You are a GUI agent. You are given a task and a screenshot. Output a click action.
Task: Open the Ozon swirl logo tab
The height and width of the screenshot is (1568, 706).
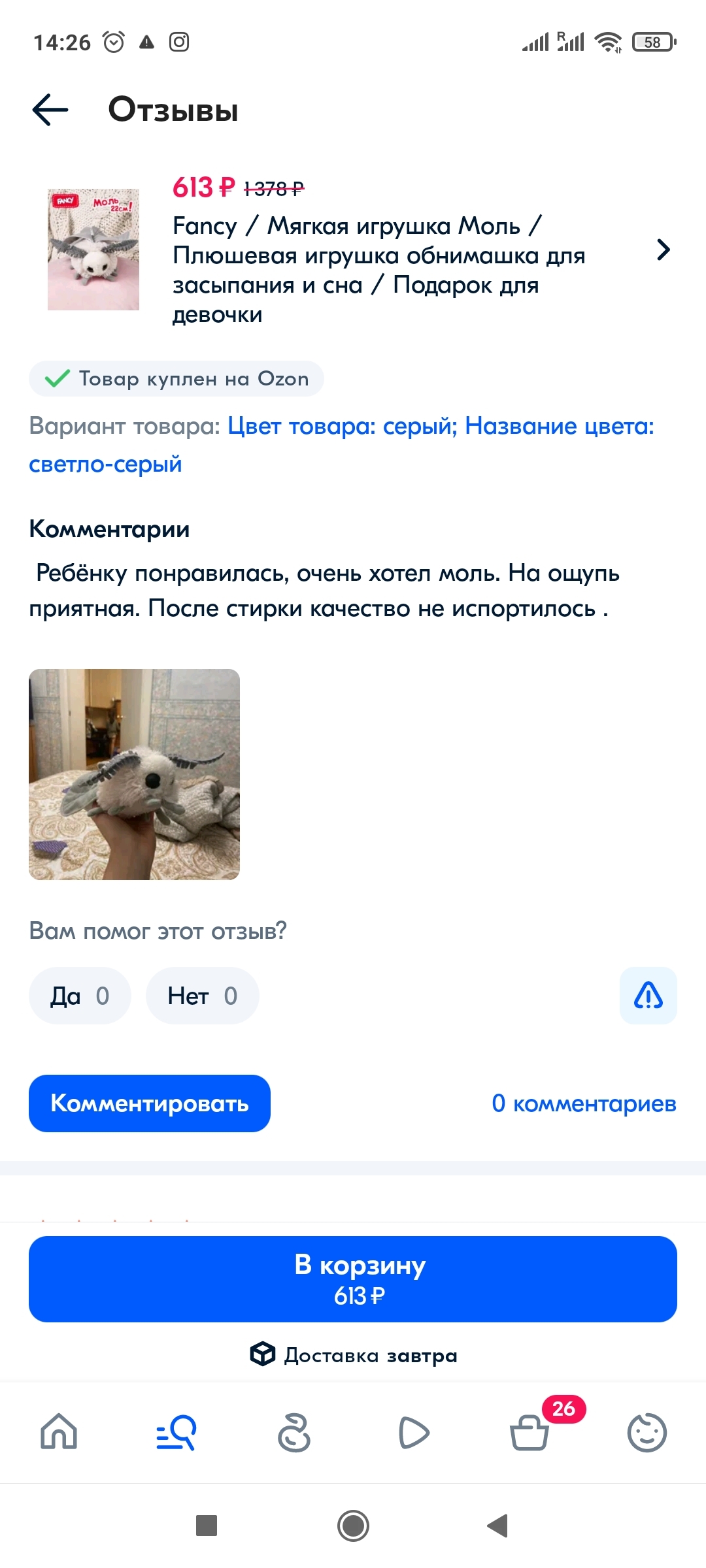click(x=294, y=1432)
